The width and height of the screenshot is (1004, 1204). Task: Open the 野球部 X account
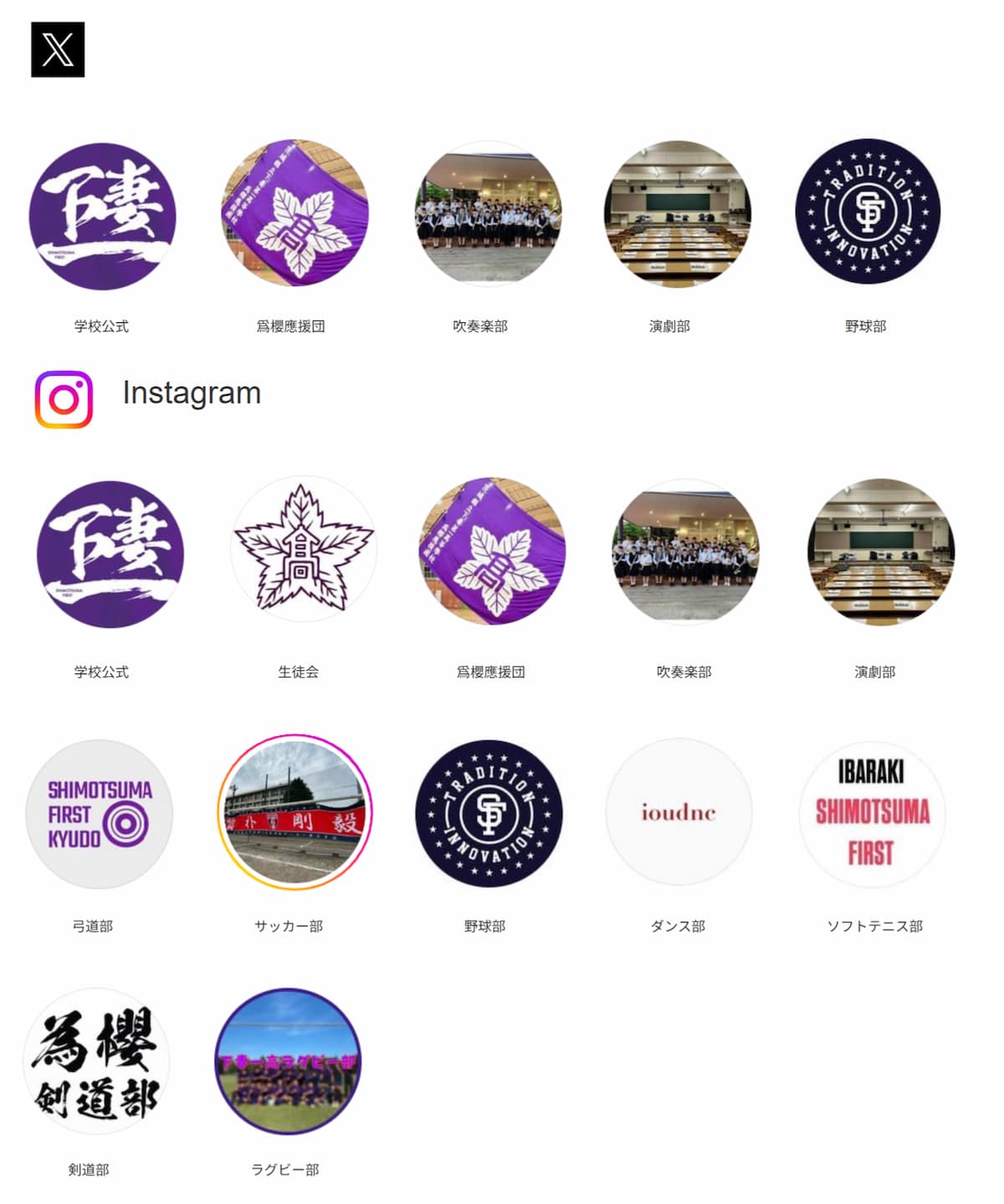(868, 212)
